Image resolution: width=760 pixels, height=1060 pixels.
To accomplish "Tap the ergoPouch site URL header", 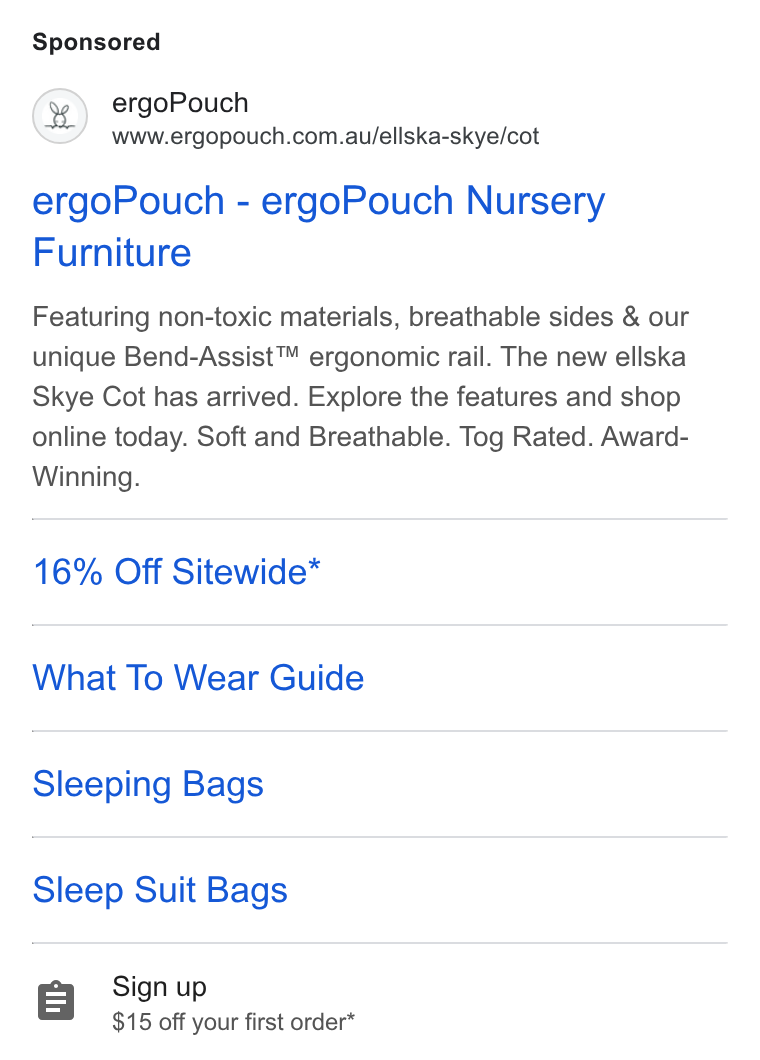I will coord(285,118).
